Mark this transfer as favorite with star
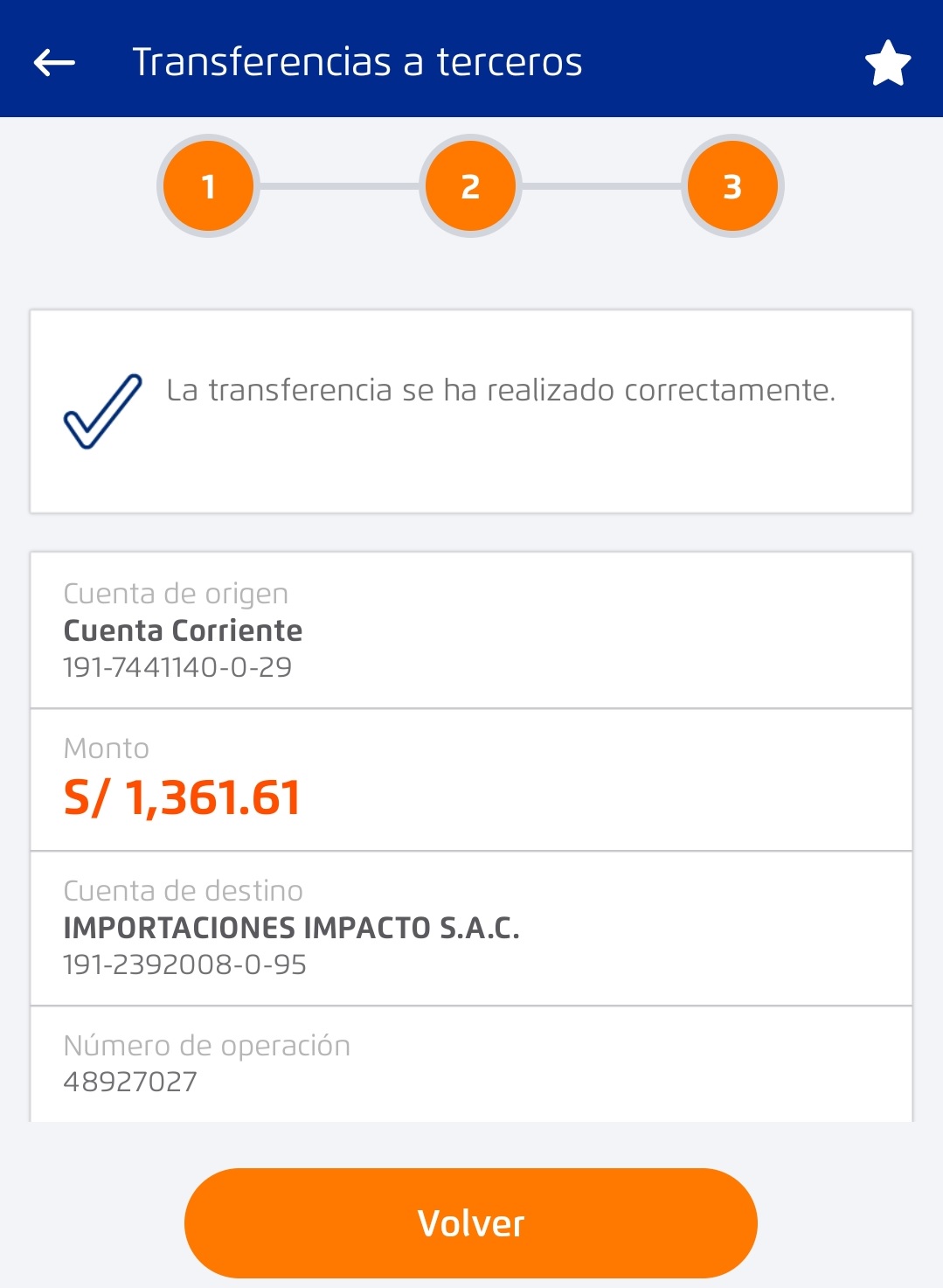Image resolution: width=943 pixels, height=1288 pixels. point(887,63)
